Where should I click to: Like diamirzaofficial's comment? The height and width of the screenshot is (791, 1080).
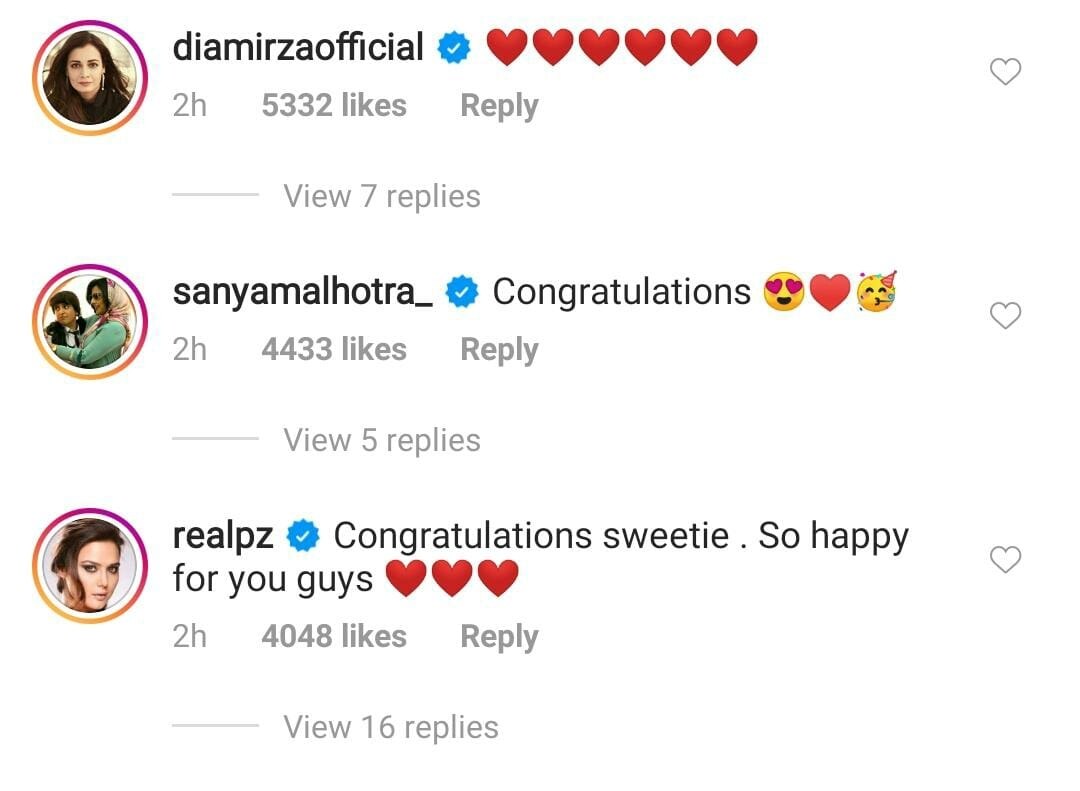(1005, 72)
